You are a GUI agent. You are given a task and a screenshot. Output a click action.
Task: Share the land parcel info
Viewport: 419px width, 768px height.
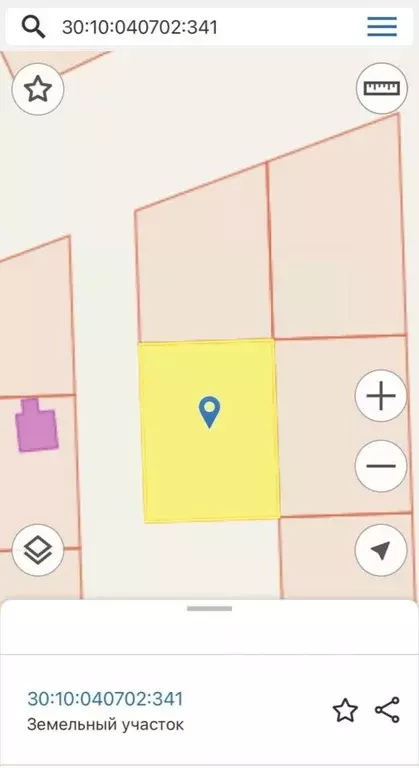387,710
